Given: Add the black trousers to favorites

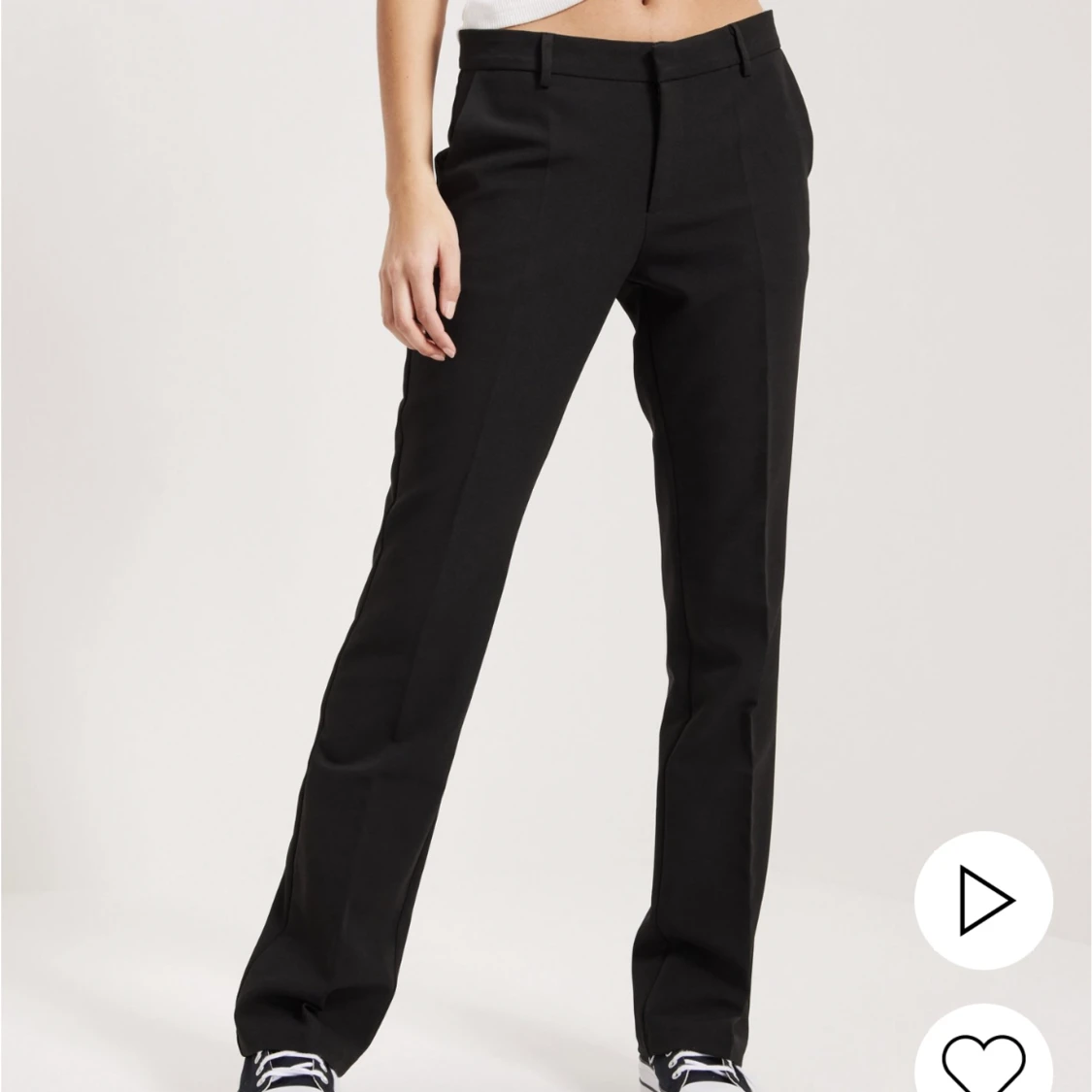Looking at the screenshot, I should (x=984, y=1057).
